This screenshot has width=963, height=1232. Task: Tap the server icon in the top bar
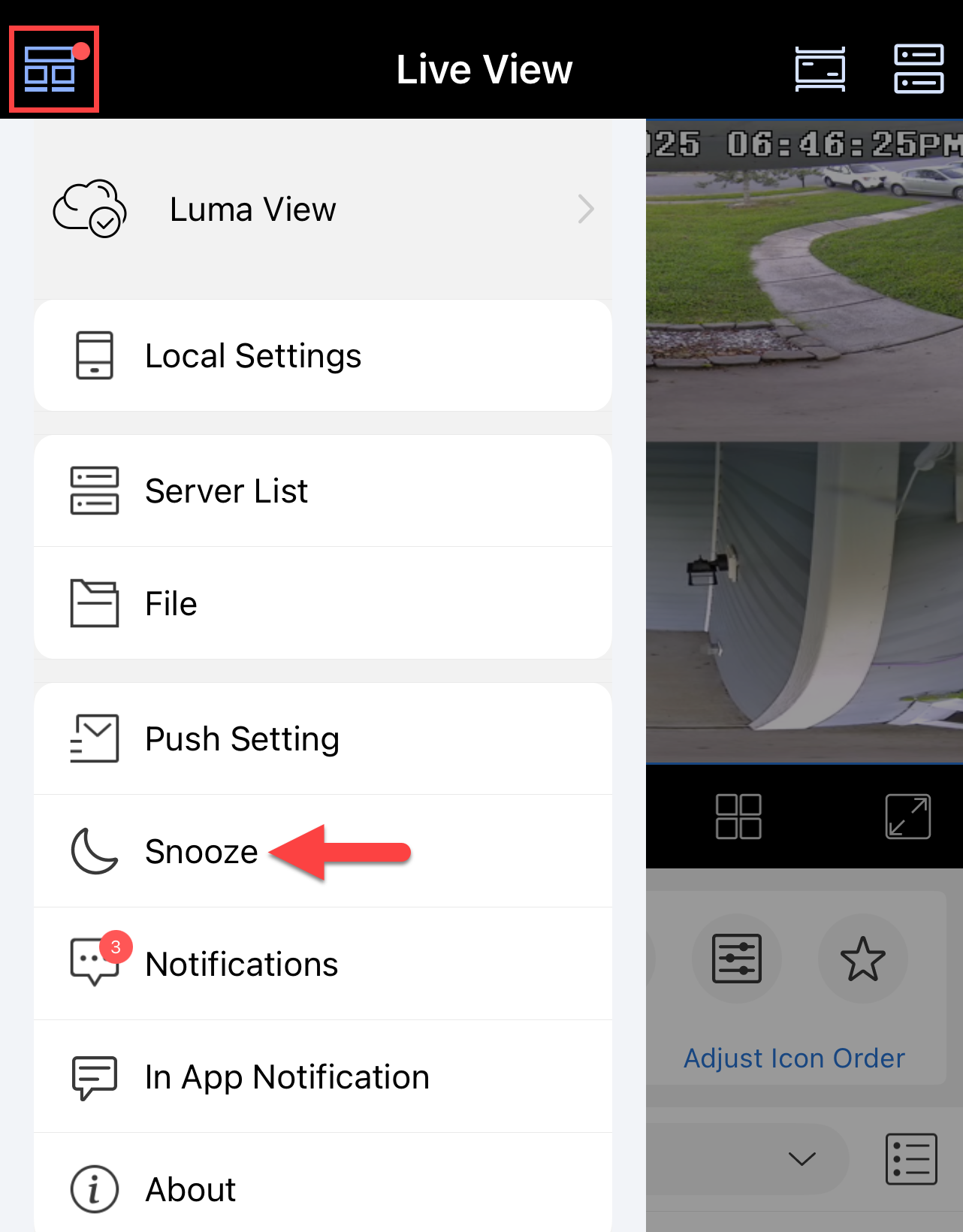click(x=918, y=69)
